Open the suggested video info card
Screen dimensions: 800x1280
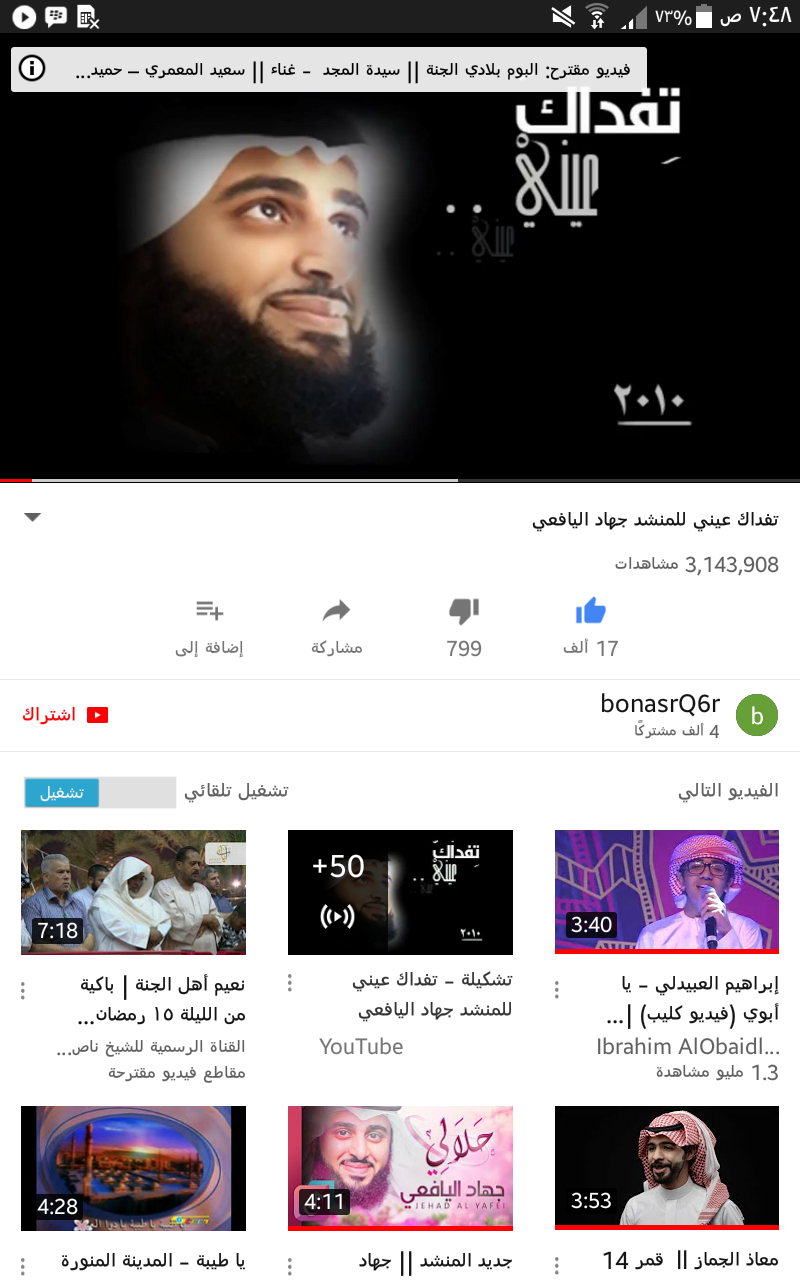(329, 70)
